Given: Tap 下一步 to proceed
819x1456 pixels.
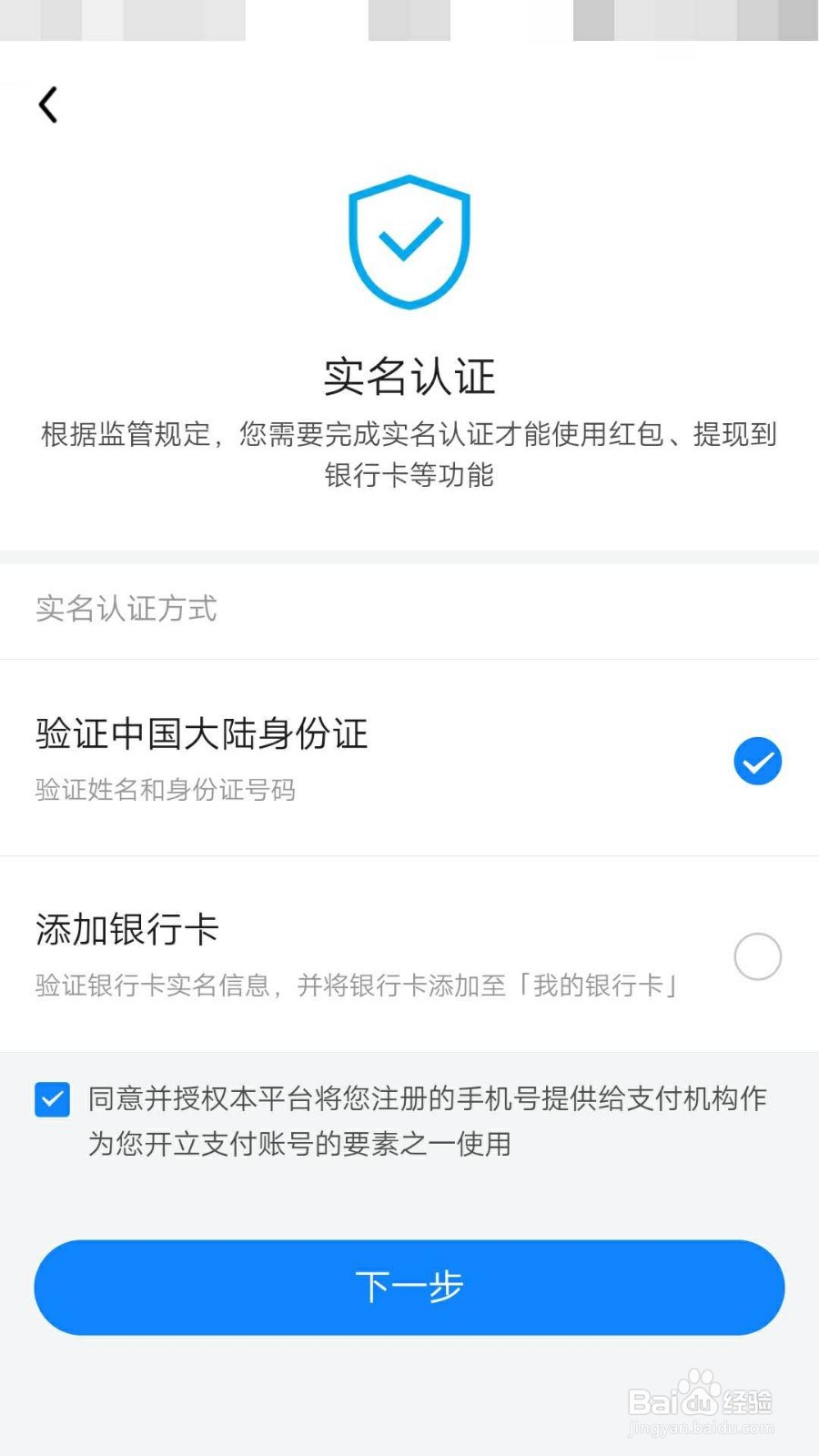Looking at the screenshot, I should (x=409, y=1287).
